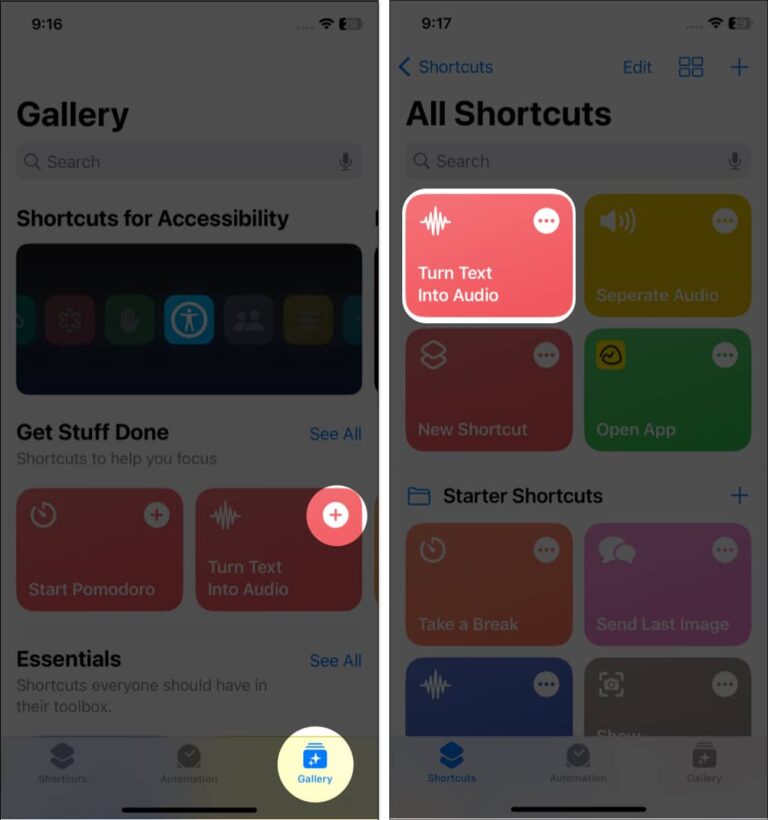
Task: Tap the Edit button
Action: pyautogui.click(x=637, y=67)
